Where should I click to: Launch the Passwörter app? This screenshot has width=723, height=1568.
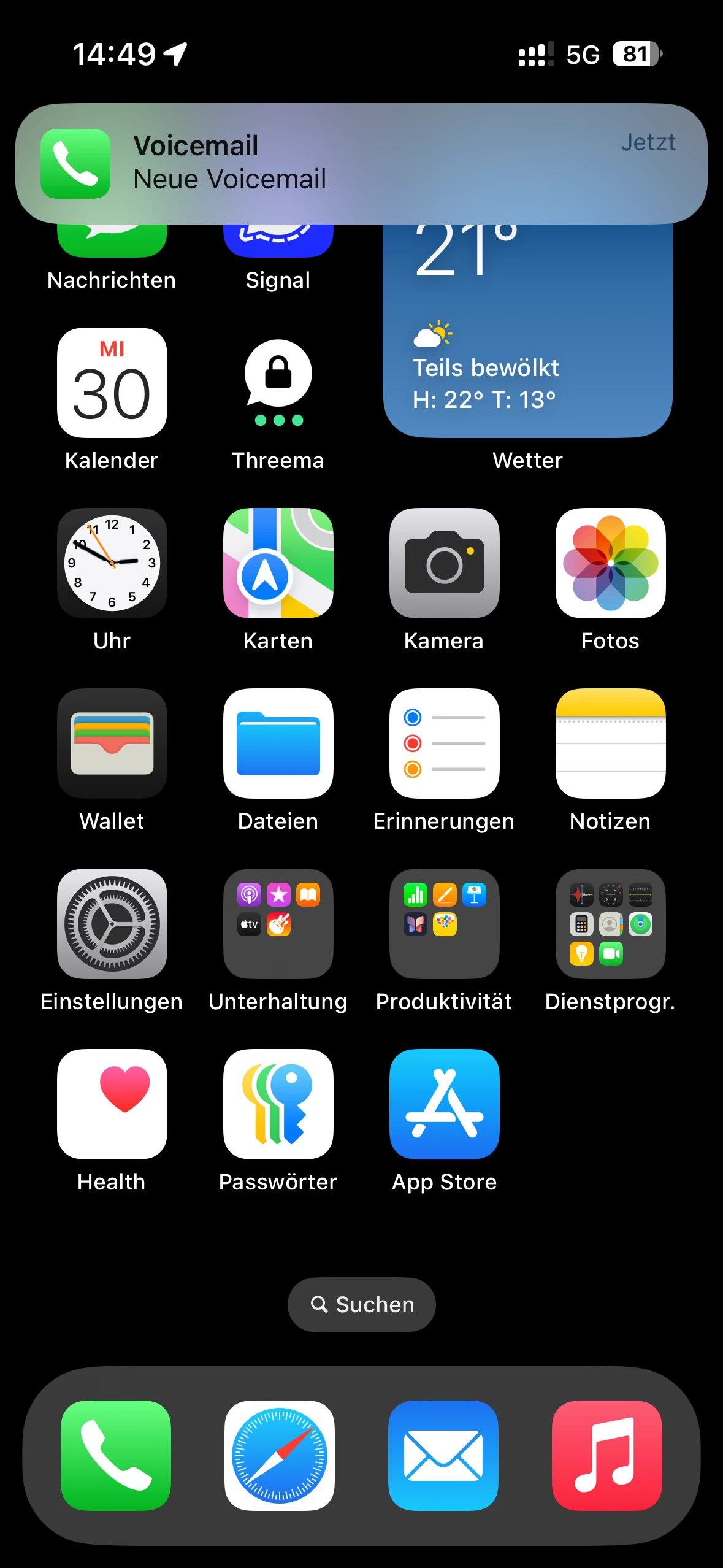click(x=278, y=1104)
